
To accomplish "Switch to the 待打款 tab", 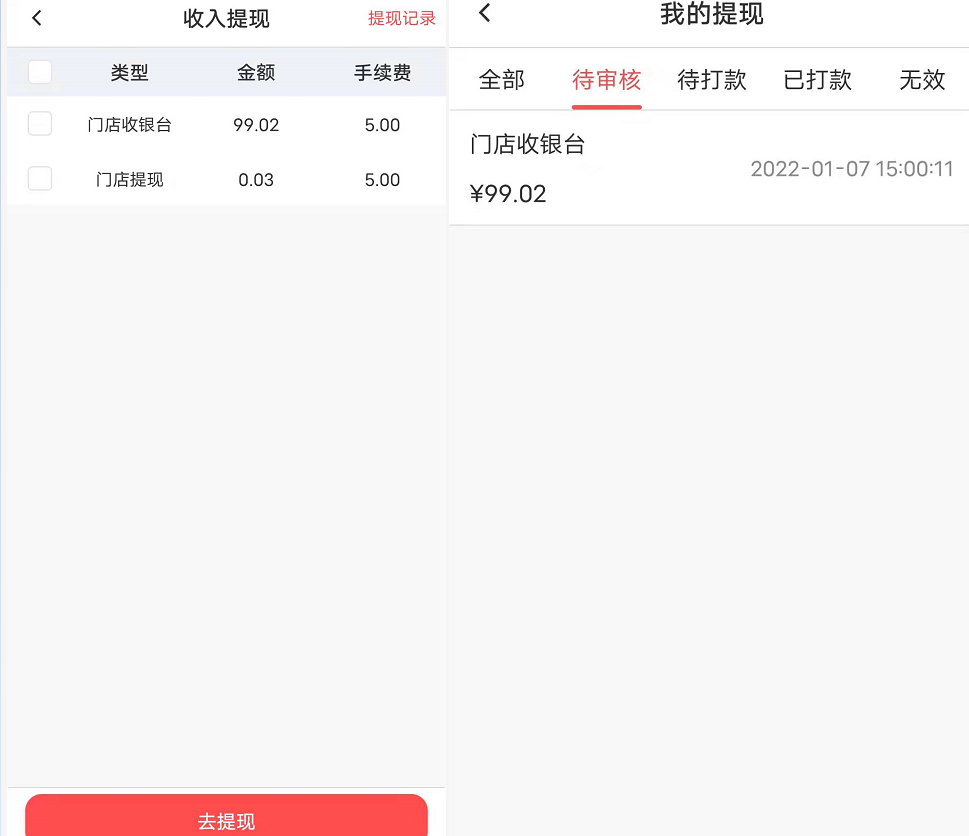I will 712,80.
